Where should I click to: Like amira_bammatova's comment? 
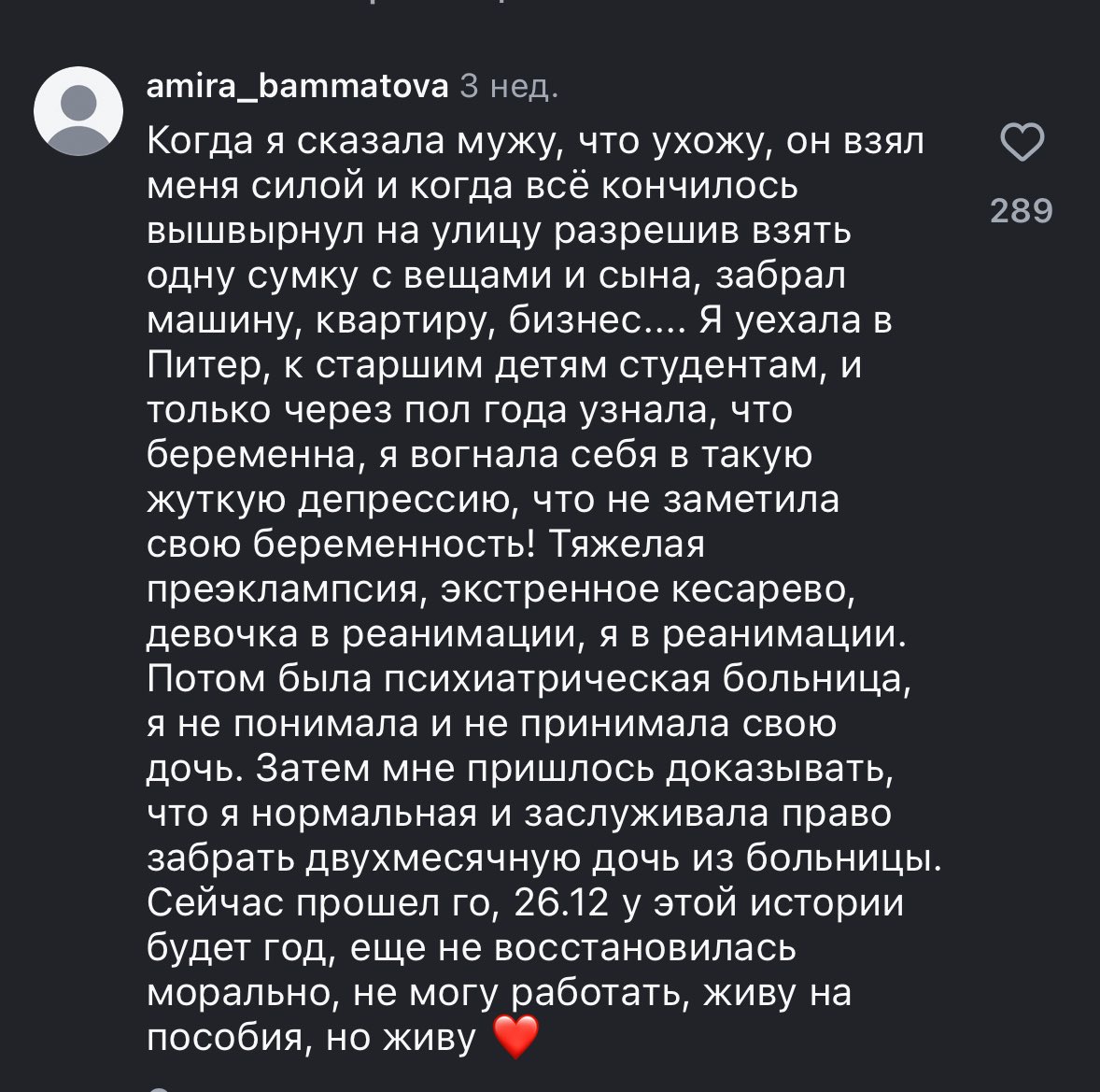[1022, 144]
